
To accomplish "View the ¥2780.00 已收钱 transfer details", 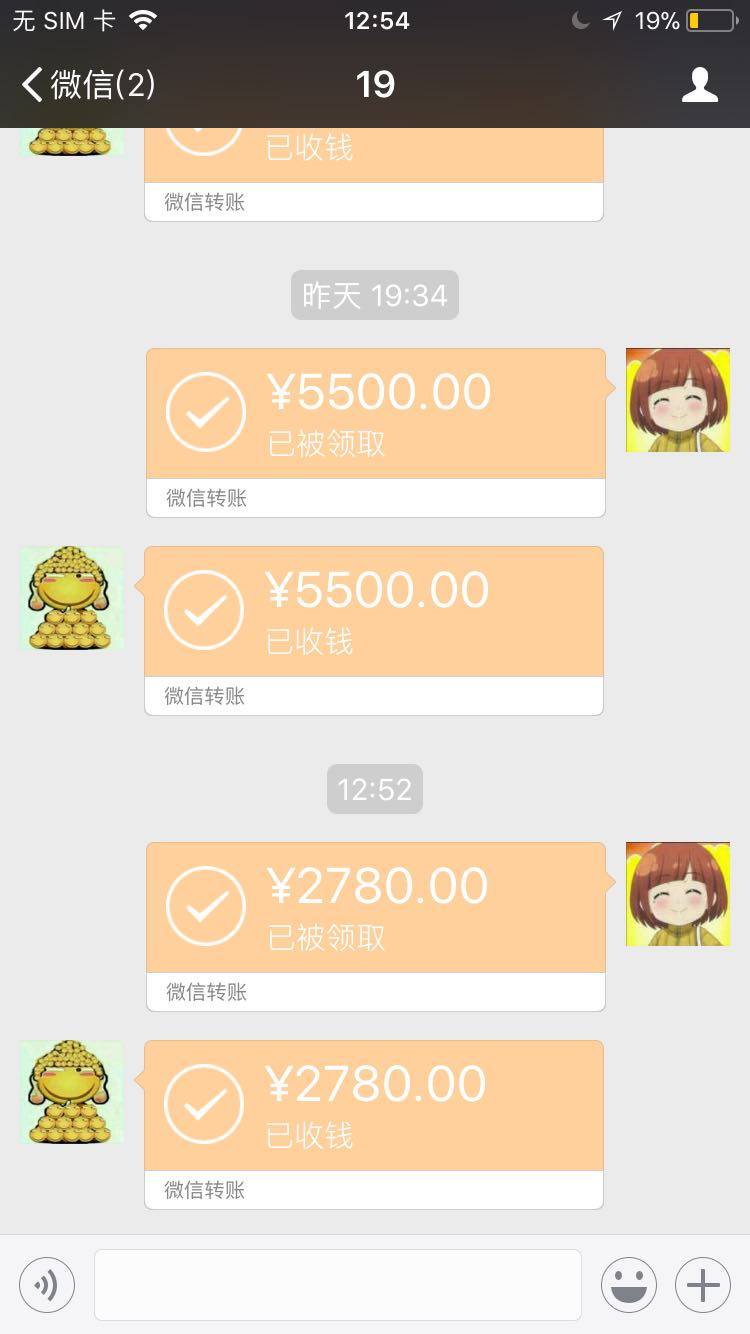I will 374,1106.
